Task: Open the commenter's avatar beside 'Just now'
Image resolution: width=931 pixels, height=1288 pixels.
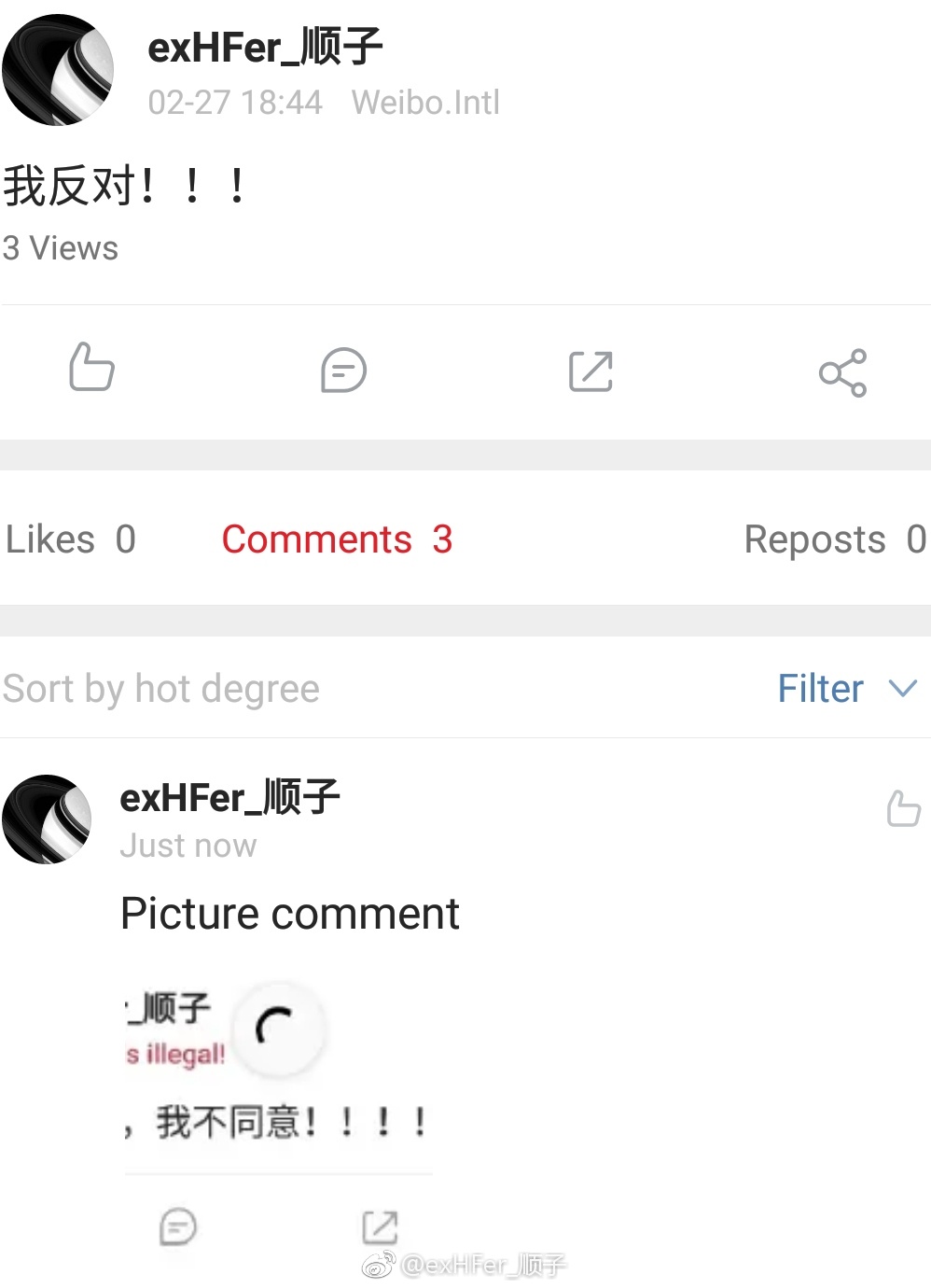Action: pyautogui.click(x=47, y=819)
